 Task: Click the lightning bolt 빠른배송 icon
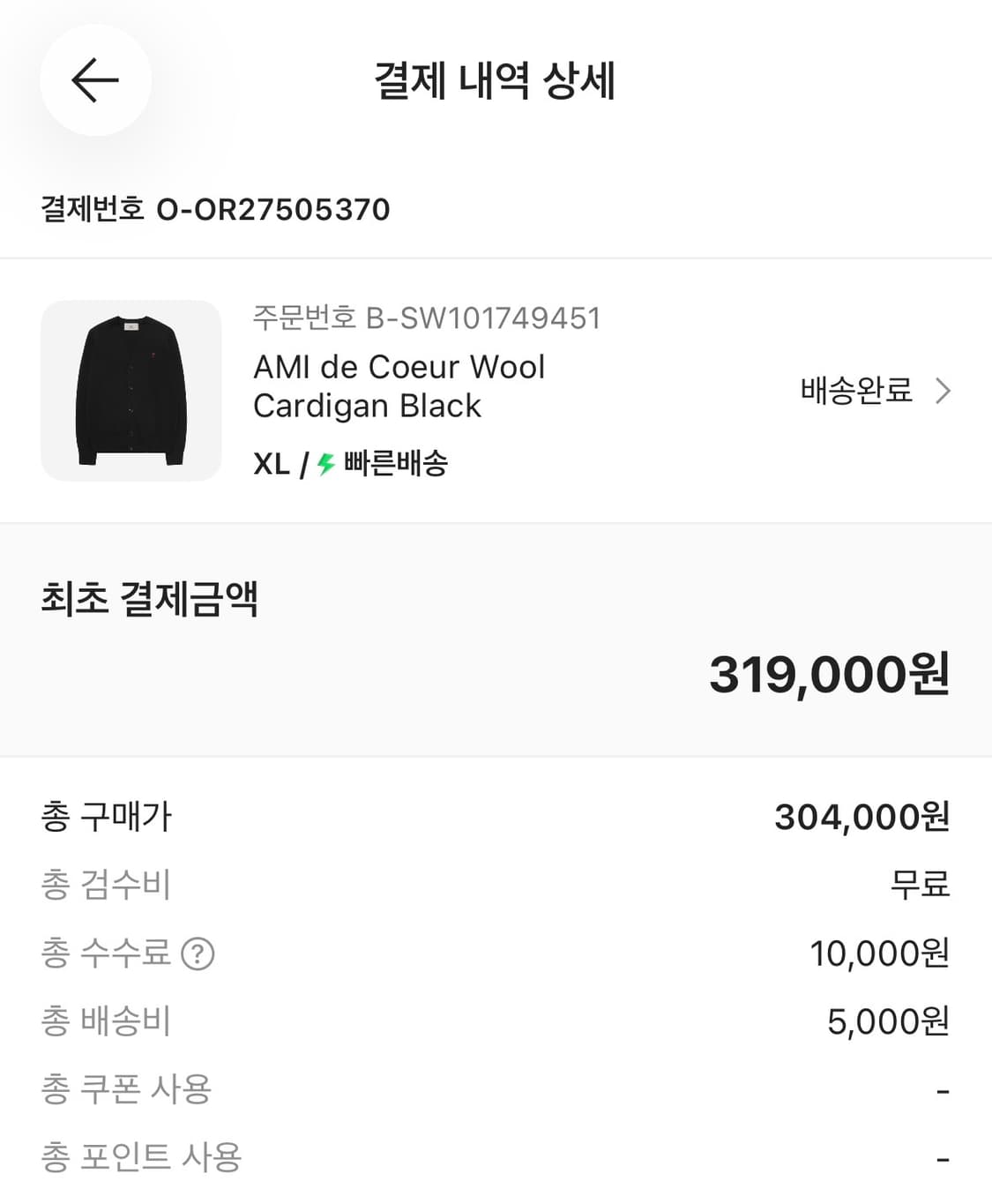coord(327,461)
